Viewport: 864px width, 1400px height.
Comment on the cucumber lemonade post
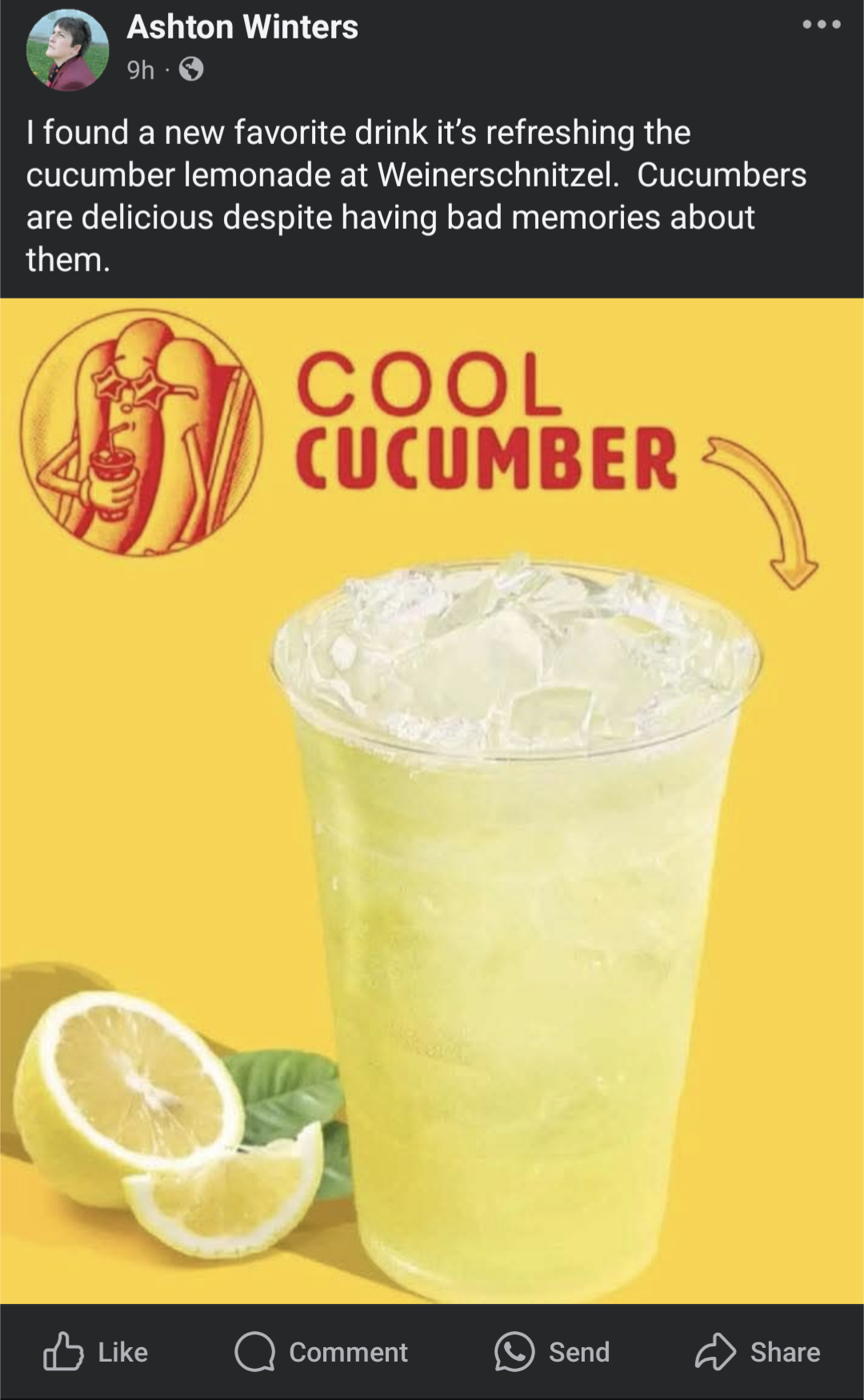tap(321, 1352)
